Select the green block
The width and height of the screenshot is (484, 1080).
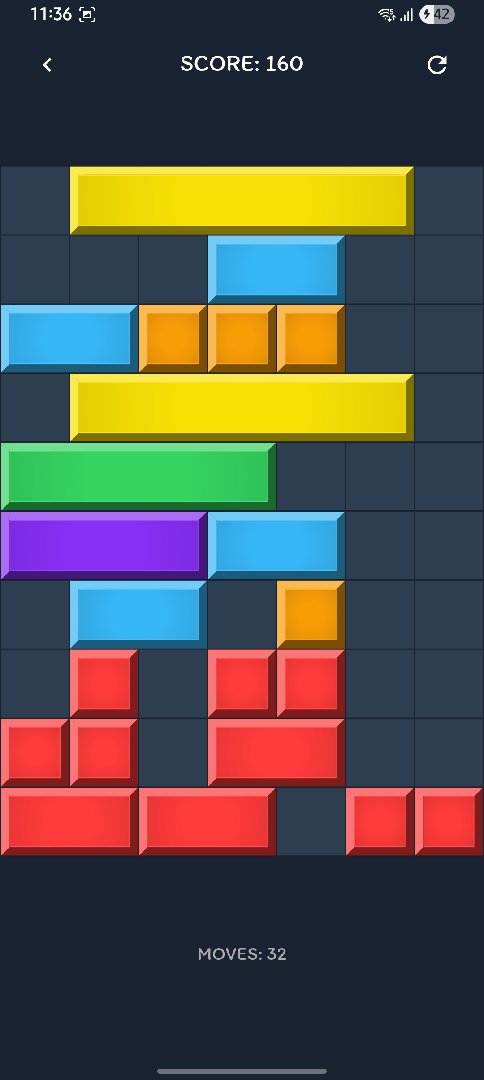click(138, 477)
